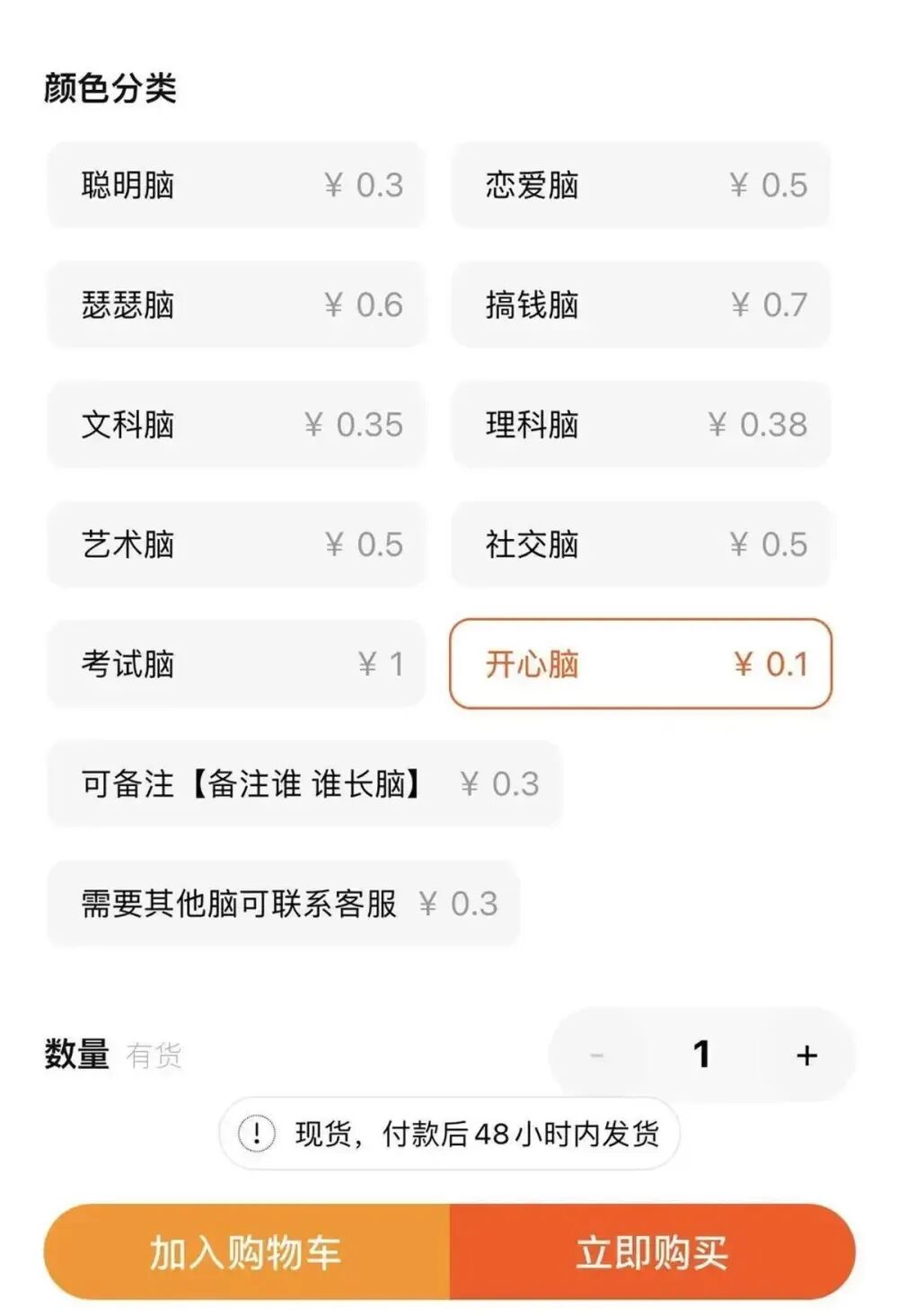This screenshot has width=898, height=1316.
Task: Click the plus button to increase quantity
Action: [x=806, y=1053]
